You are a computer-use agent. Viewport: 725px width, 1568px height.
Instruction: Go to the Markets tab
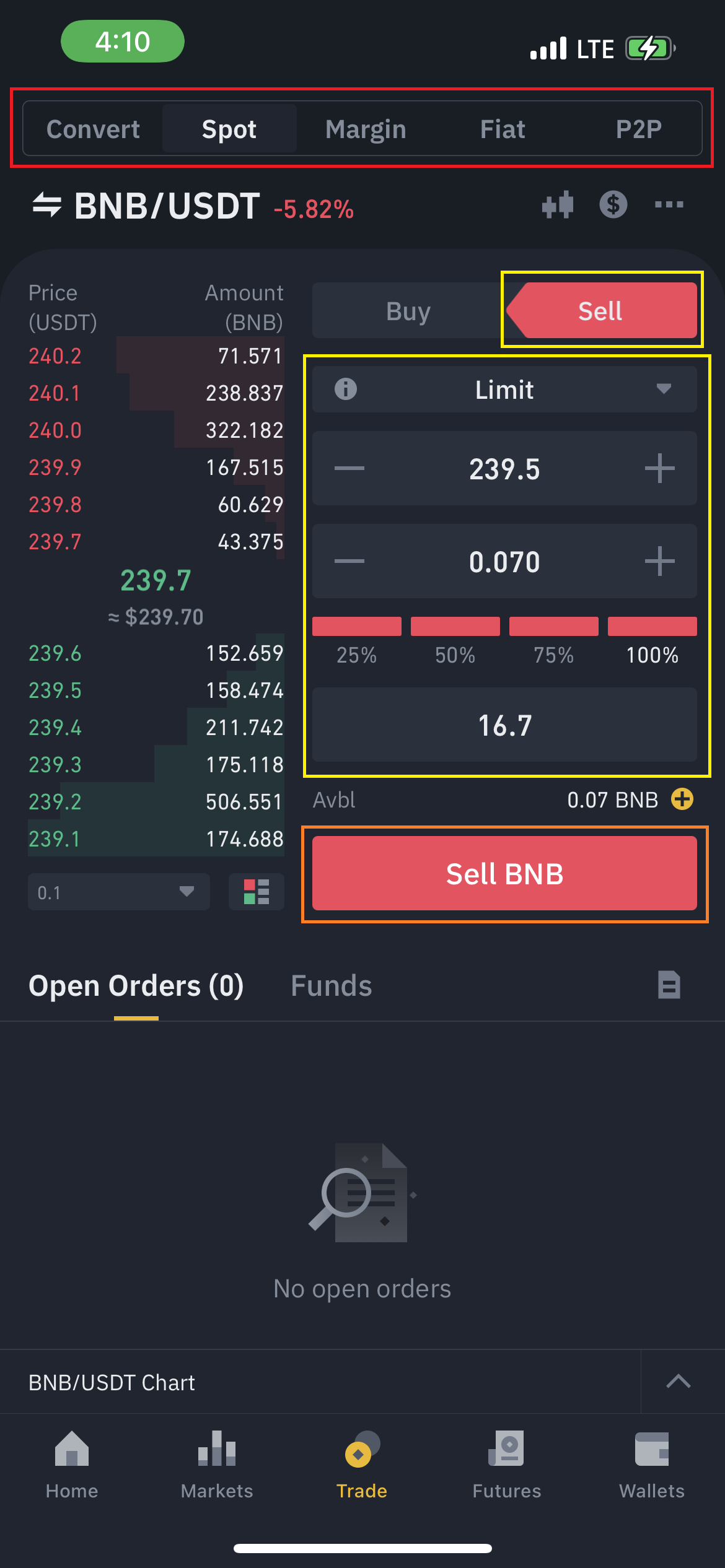(x=217, y=1465)
